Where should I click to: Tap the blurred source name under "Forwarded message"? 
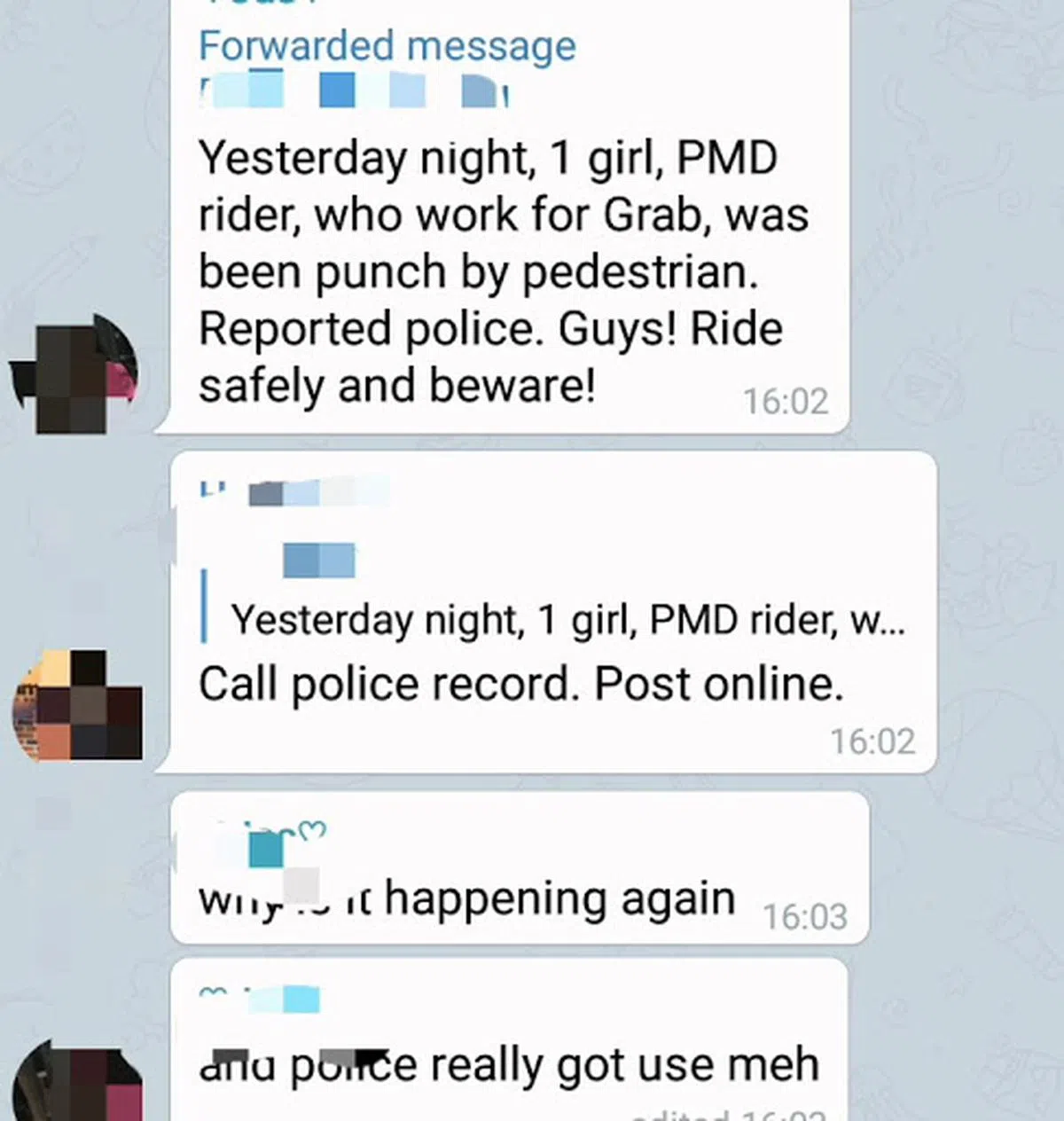point(353,90)
